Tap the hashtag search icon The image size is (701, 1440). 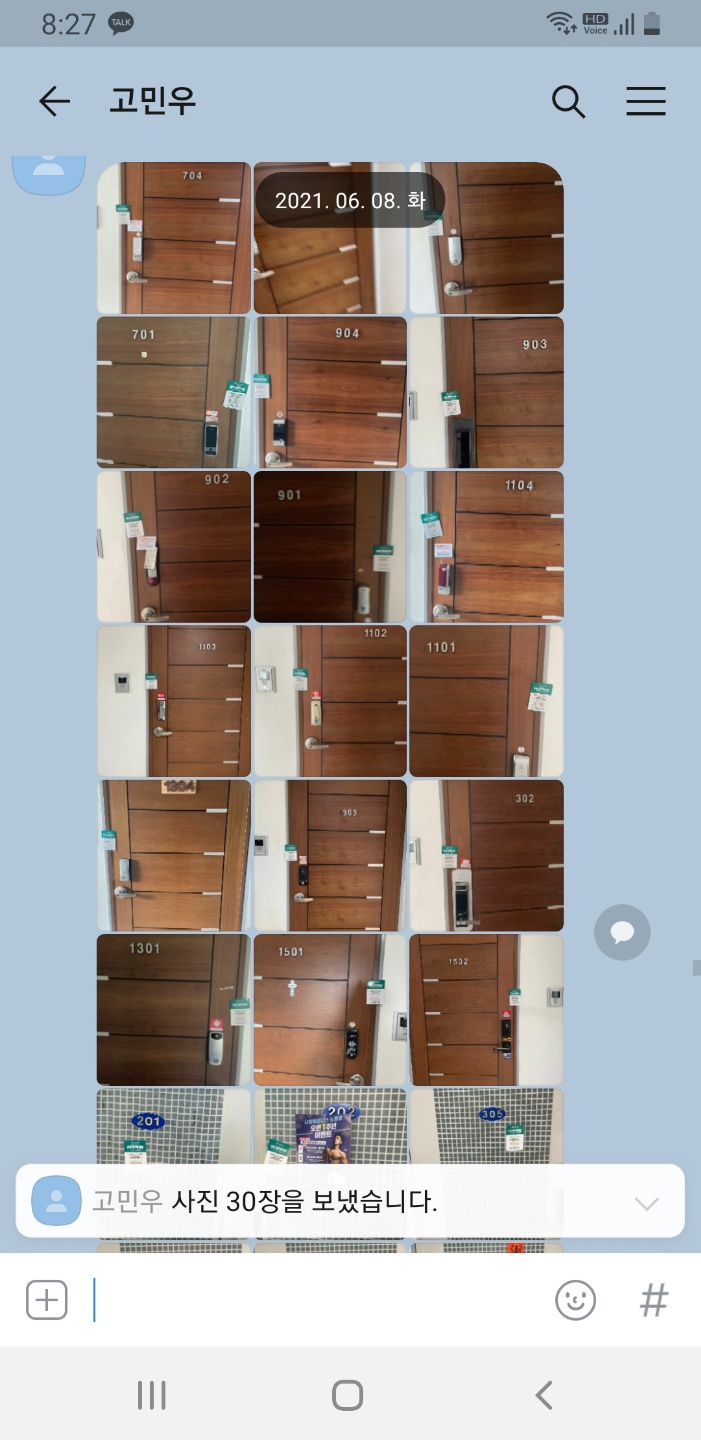(x=653, y=1300)
